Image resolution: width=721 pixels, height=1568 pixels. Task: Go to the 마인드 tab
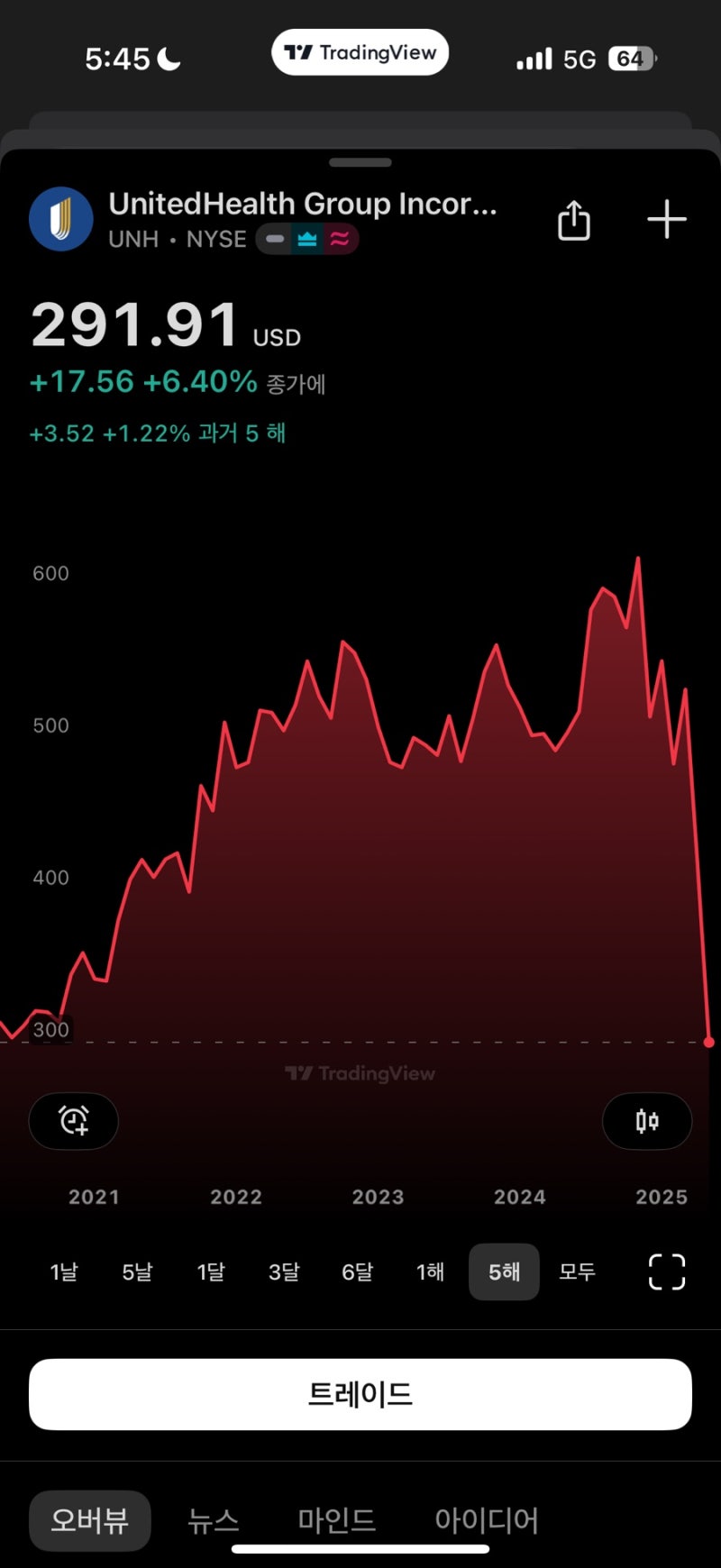point(336,1520)
